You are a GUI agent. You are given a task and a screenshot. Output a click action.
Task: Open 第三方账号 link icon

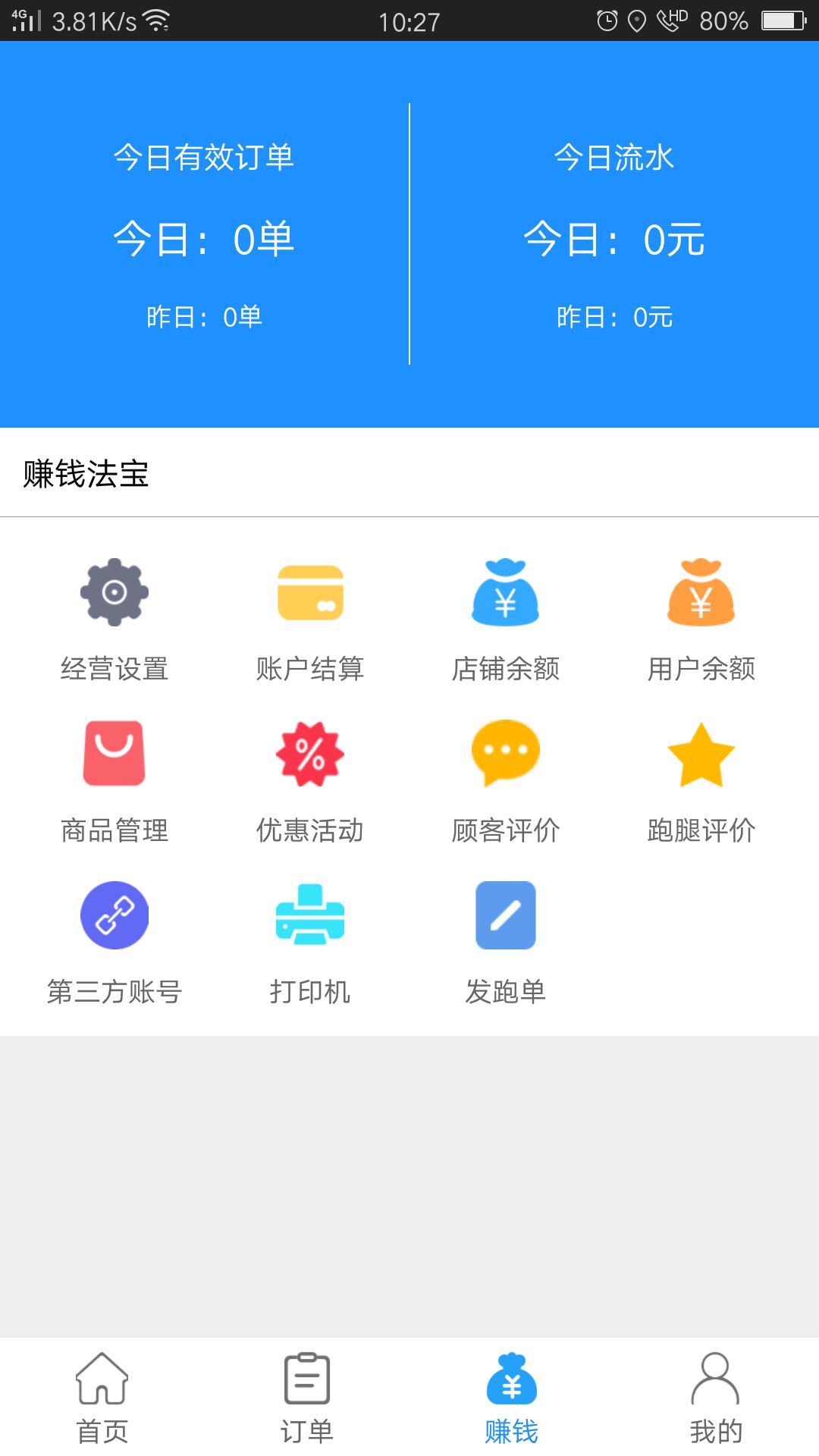114,915
